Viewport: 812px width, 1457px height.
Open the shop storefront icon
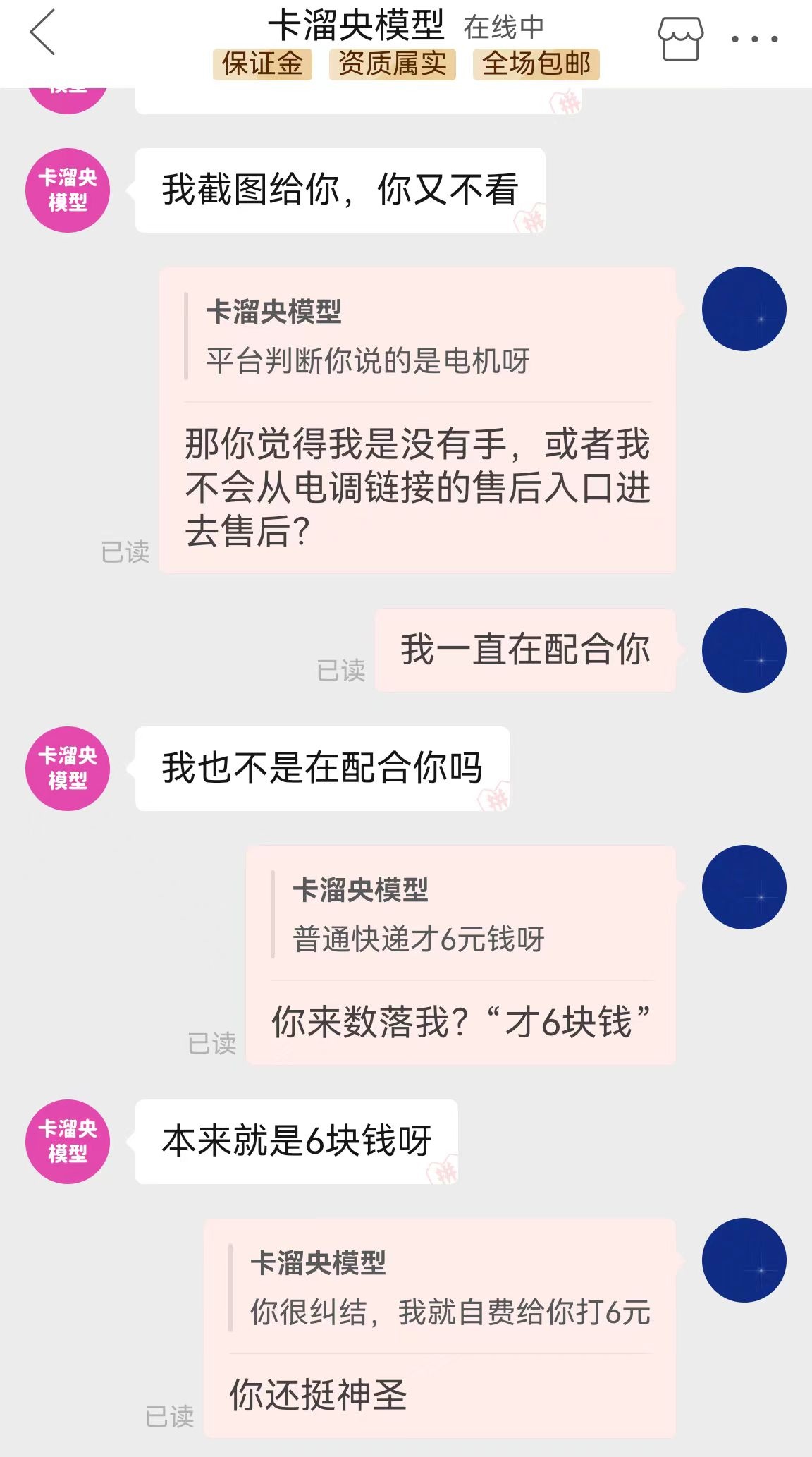tap(680, 39)
